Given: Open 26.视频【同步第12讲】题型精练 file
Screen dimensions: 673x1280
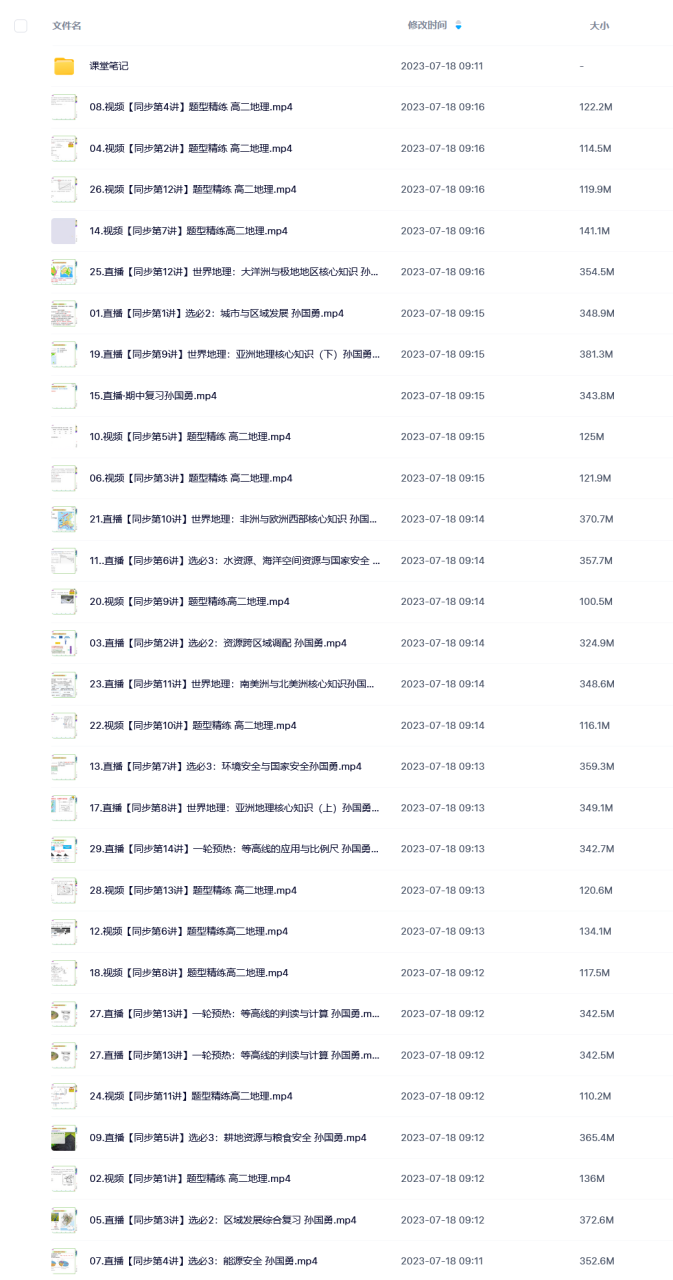Looking at the screenshot, I should 192,189.
